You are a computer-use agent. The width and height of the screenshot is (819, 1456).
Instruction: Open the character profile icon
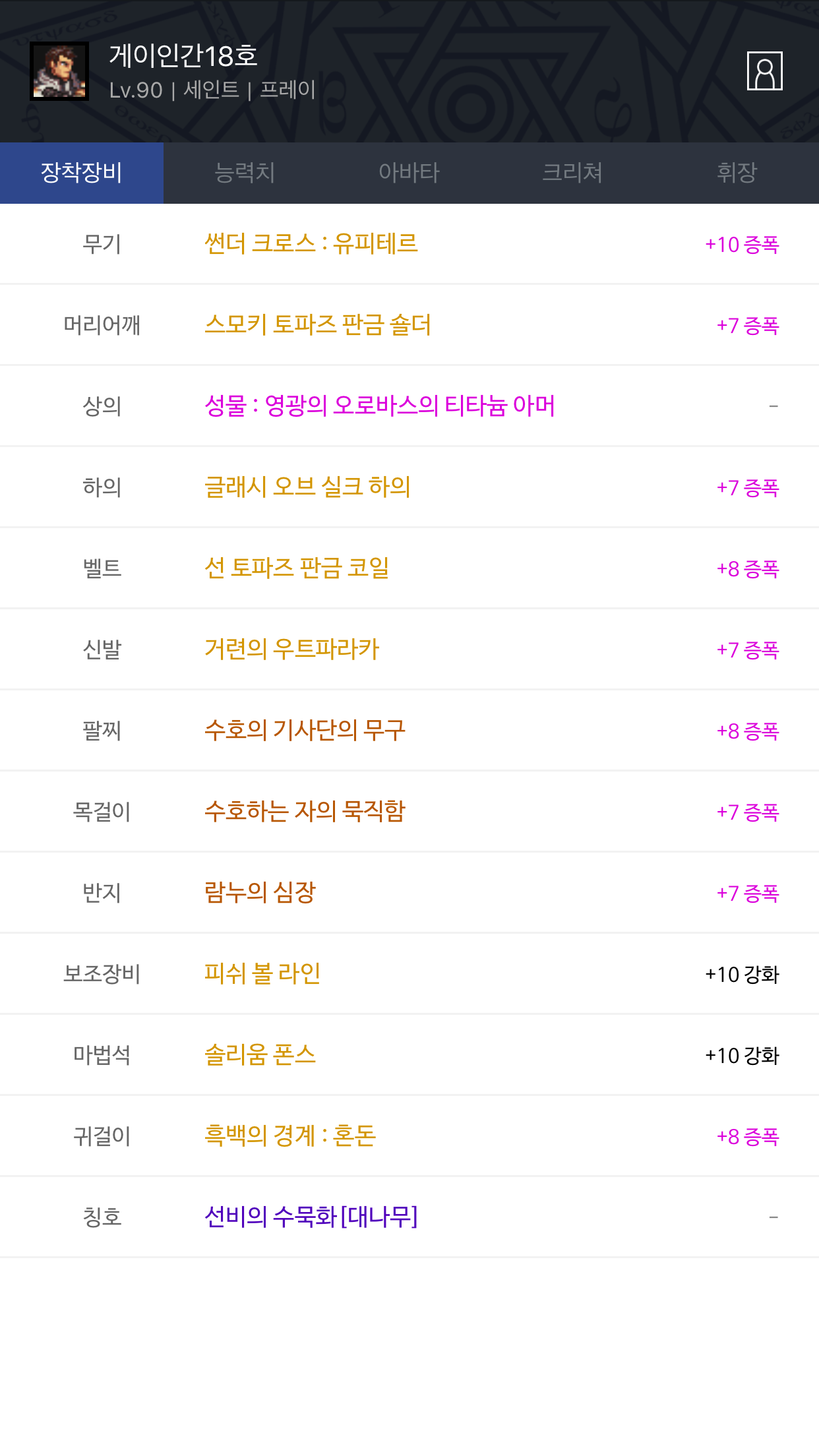coord(764,71)
